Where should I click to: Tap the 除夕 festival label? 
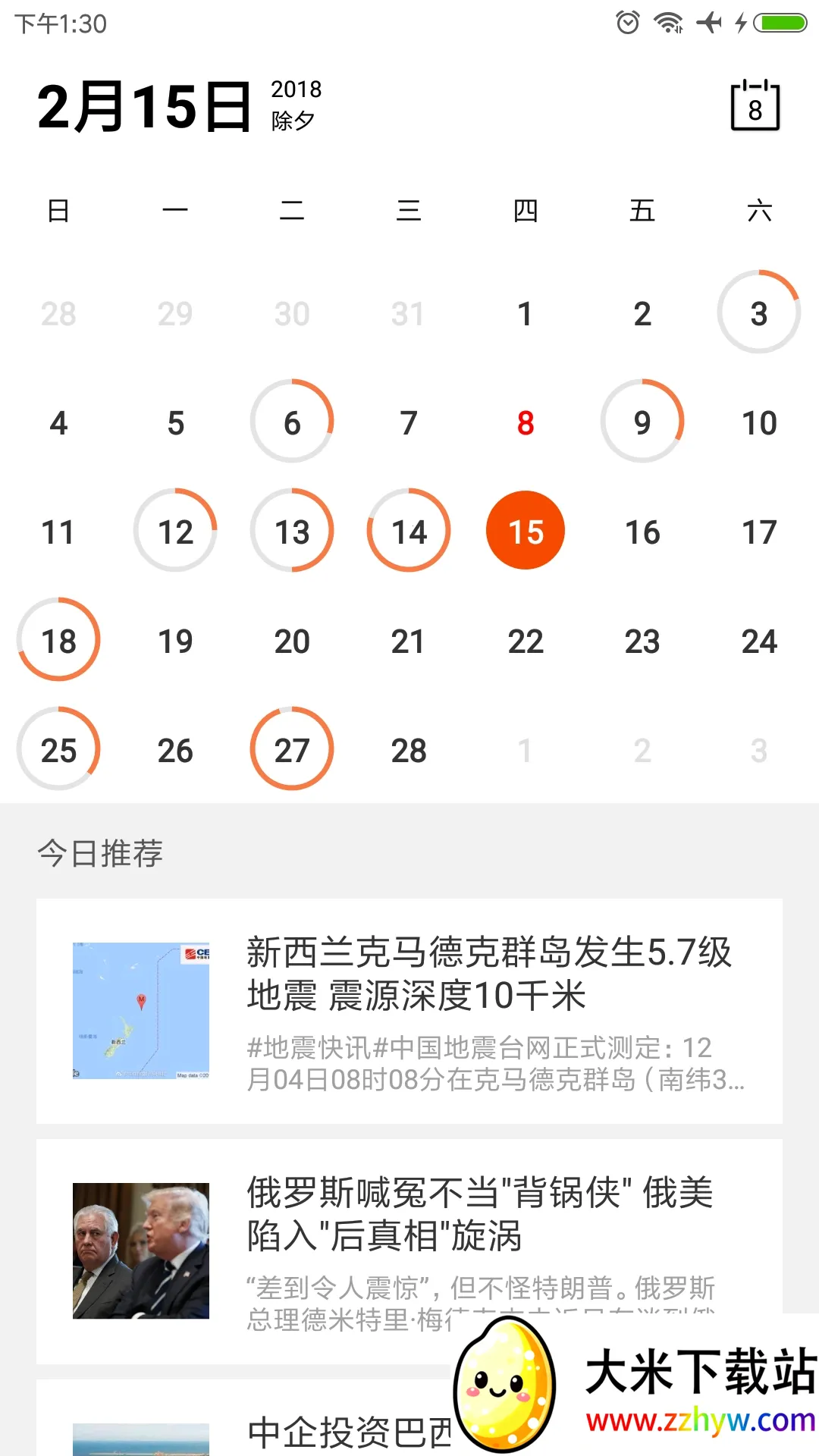294,119
